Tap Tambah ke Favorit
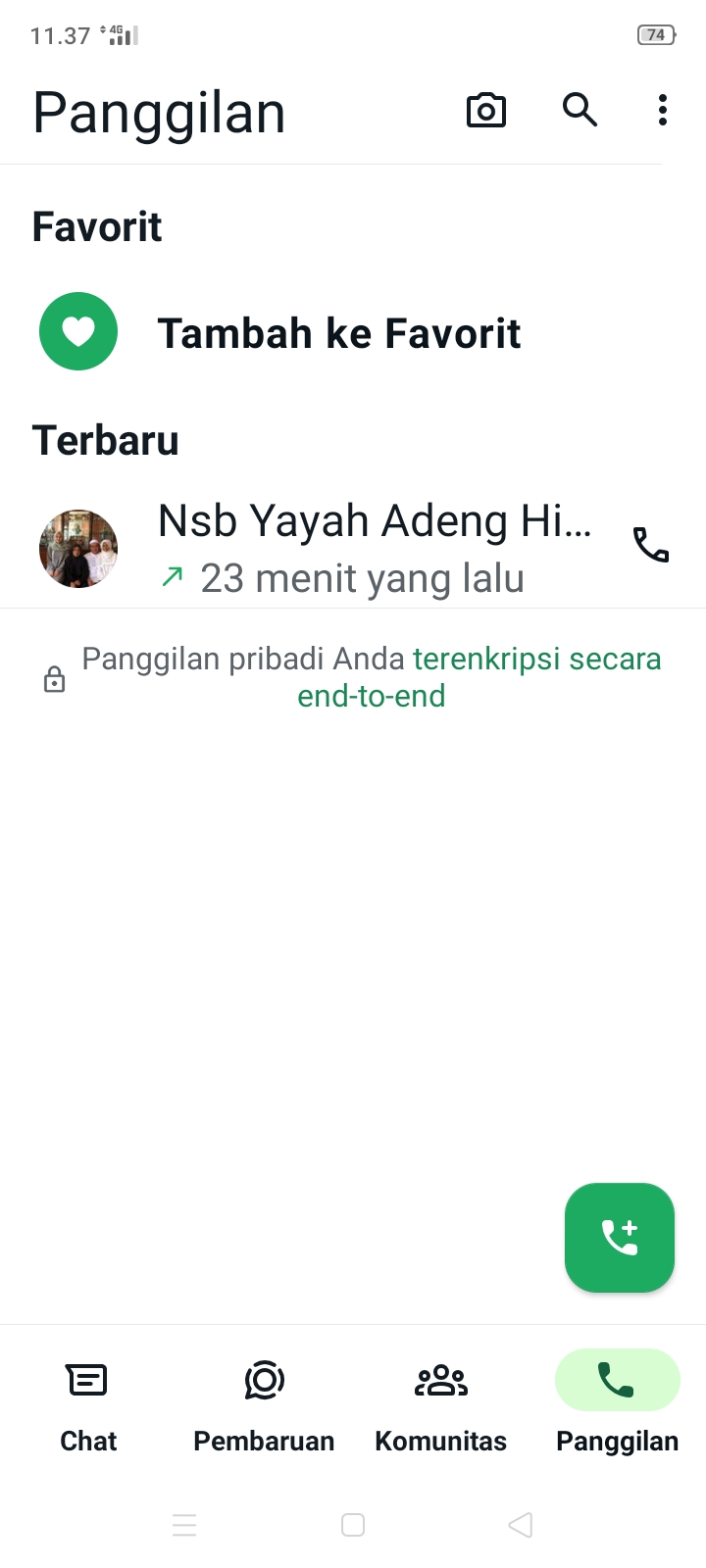Screen dimensions: 706x1568 (x=338, y=333)
